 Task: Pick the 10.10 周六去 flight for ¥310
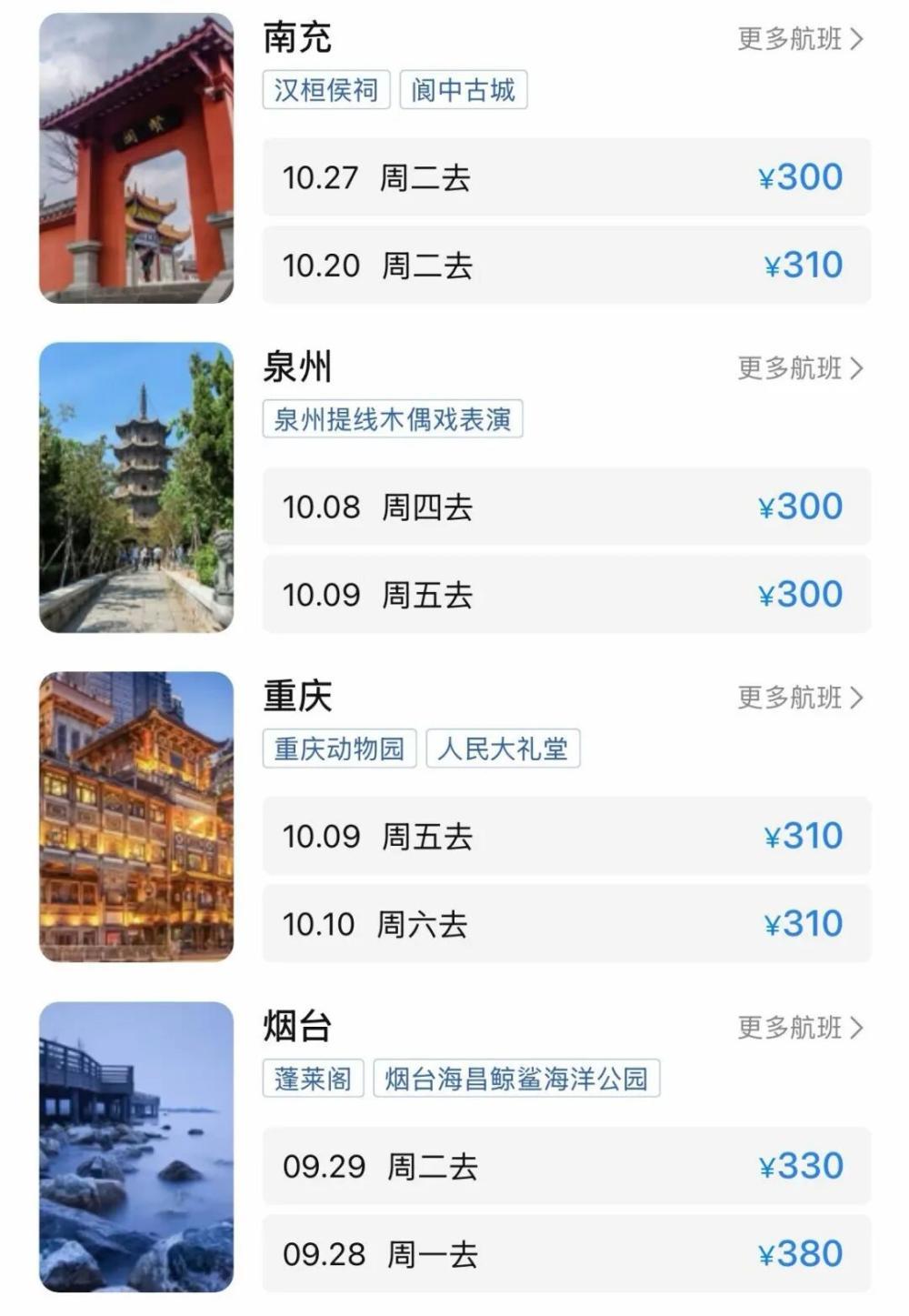(x=566, y=924)
